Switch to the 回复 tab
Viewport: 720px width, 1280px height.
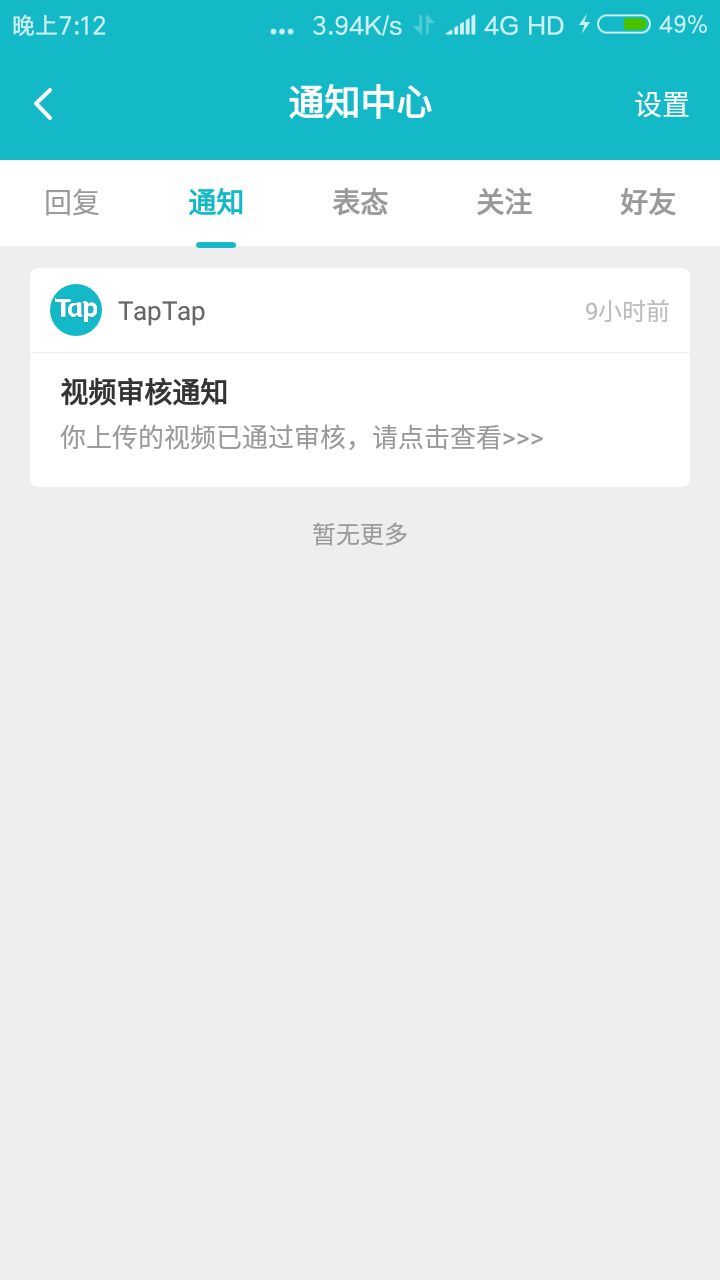point(71,203)
